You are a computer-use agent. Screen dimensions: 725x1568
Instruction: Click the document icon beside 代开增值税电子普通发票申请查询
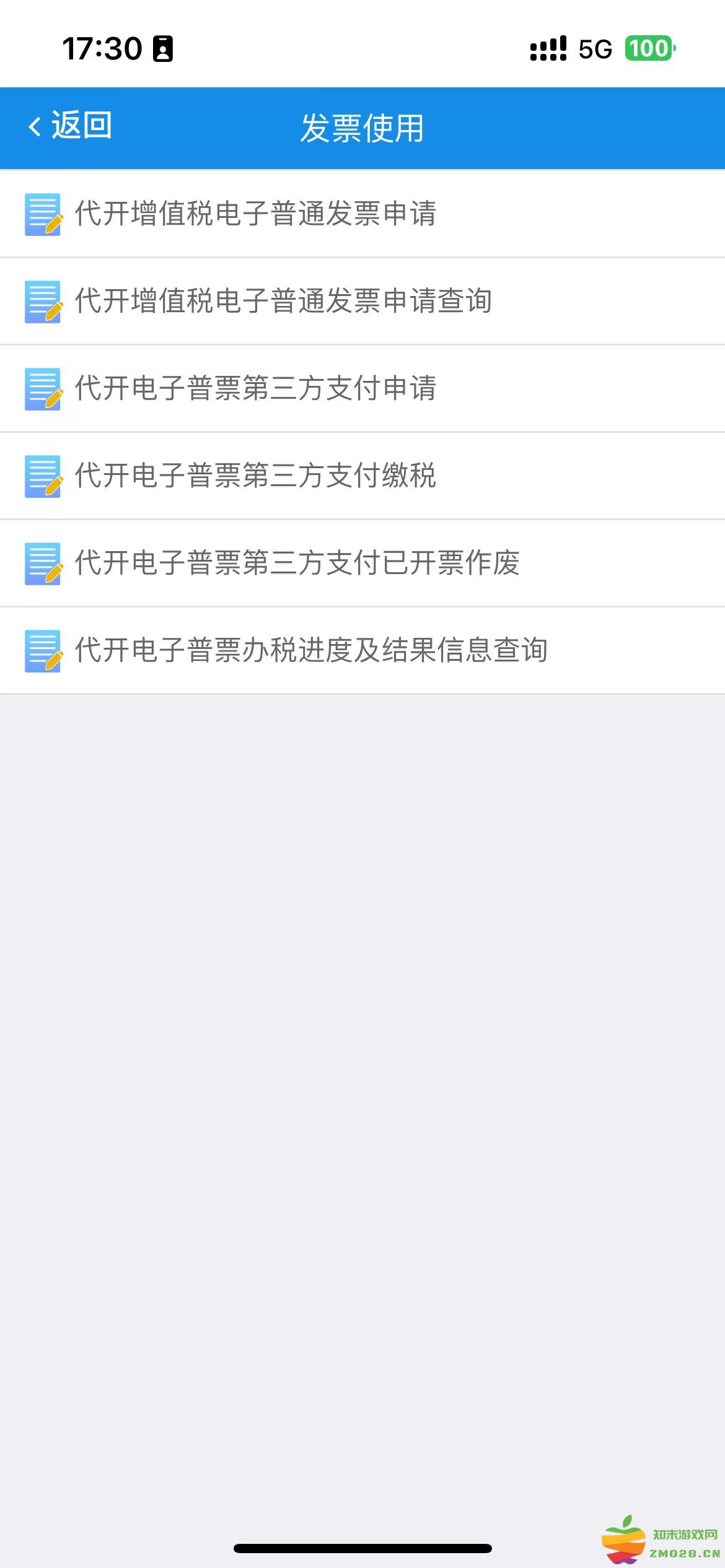42,302
